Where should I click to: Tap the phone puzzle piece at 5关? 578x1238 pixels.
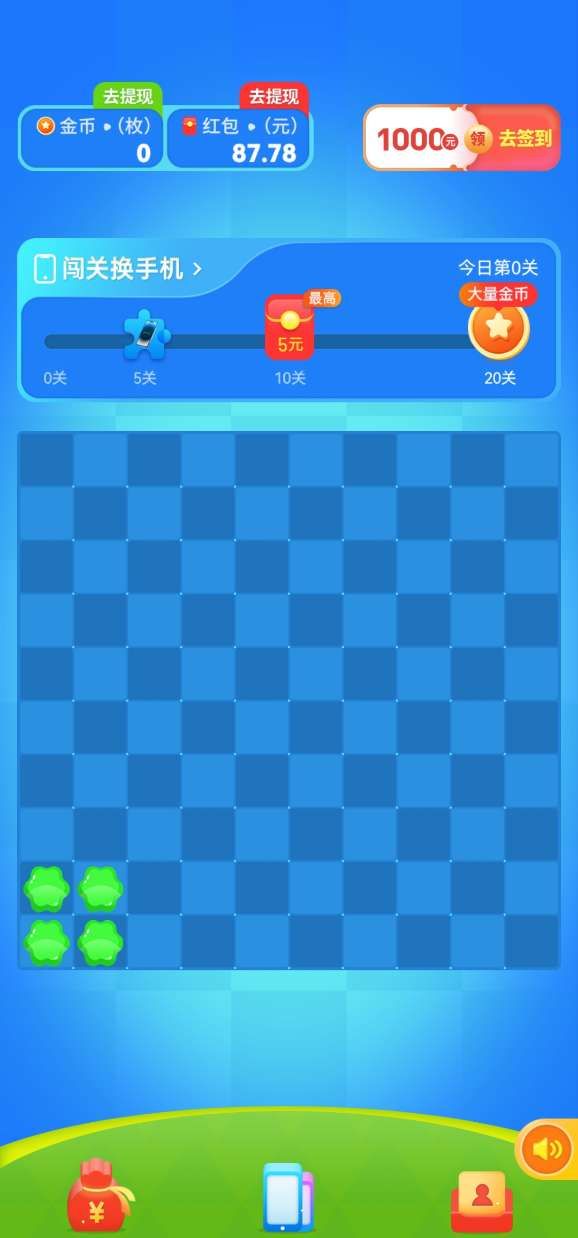coord(146,336)
